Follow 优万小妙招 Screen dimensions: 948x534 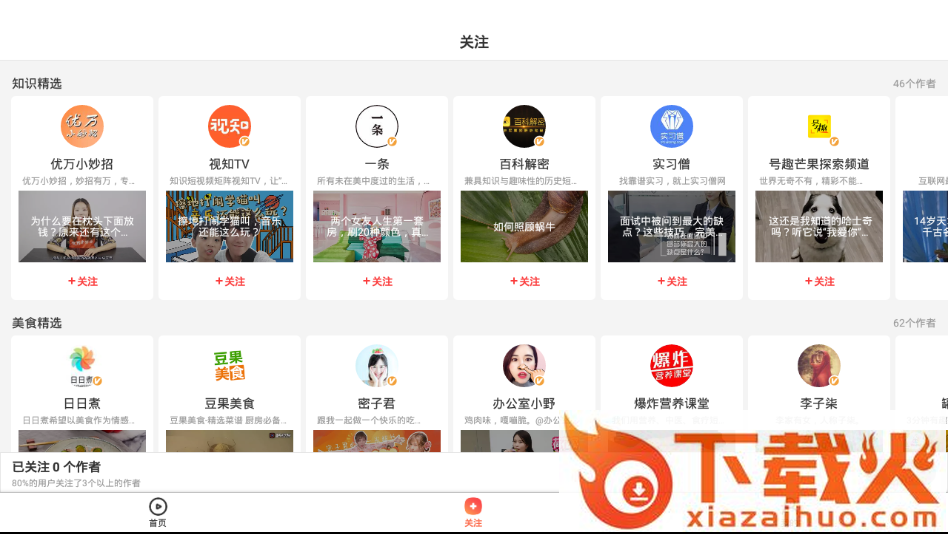pyautogui.click(x=82, y=281)
